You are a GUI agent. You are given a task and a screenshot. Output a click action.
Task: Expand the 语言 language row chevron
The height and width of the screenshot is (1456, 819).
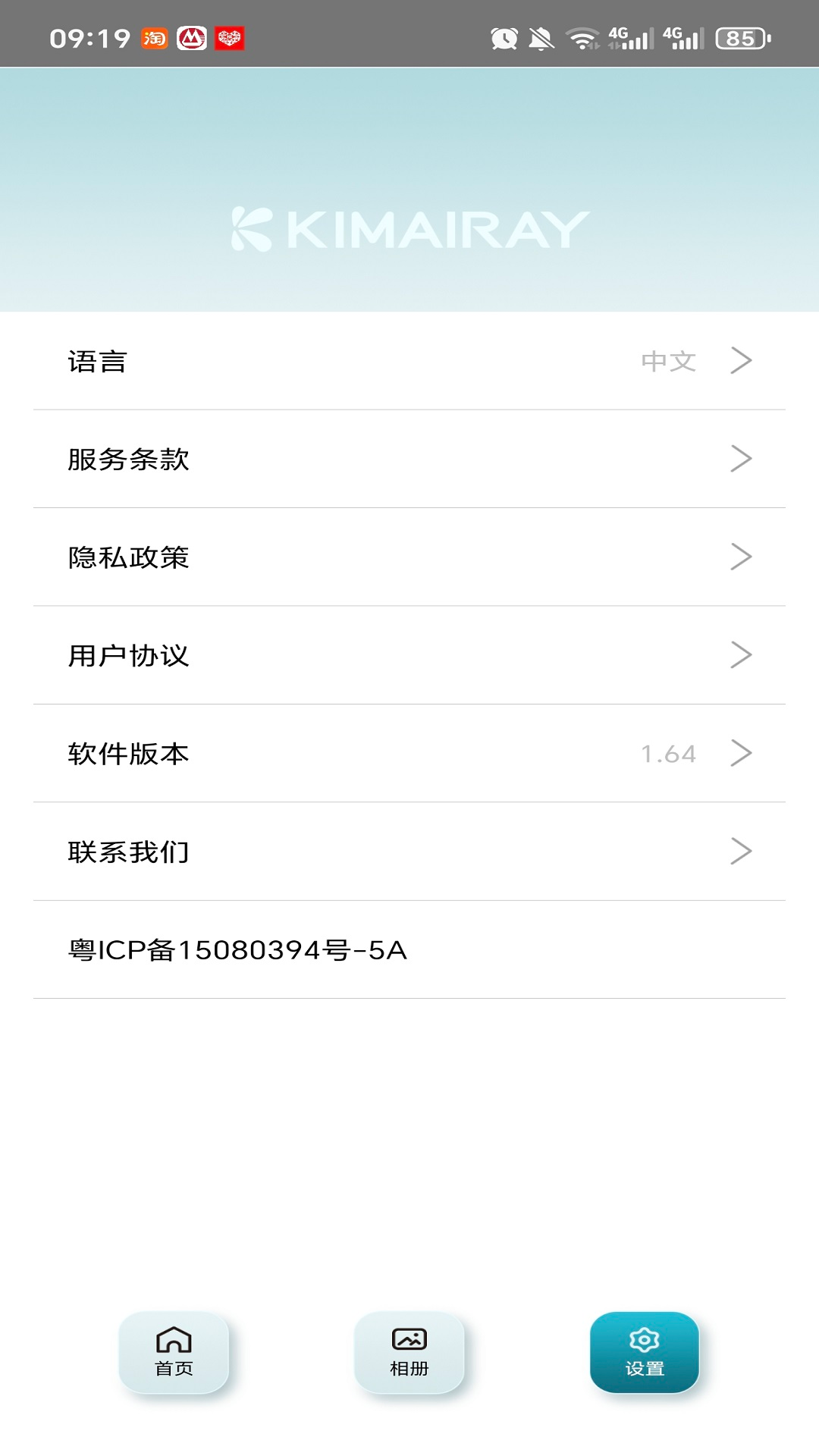pyautogui.click(x=740, y=362)
